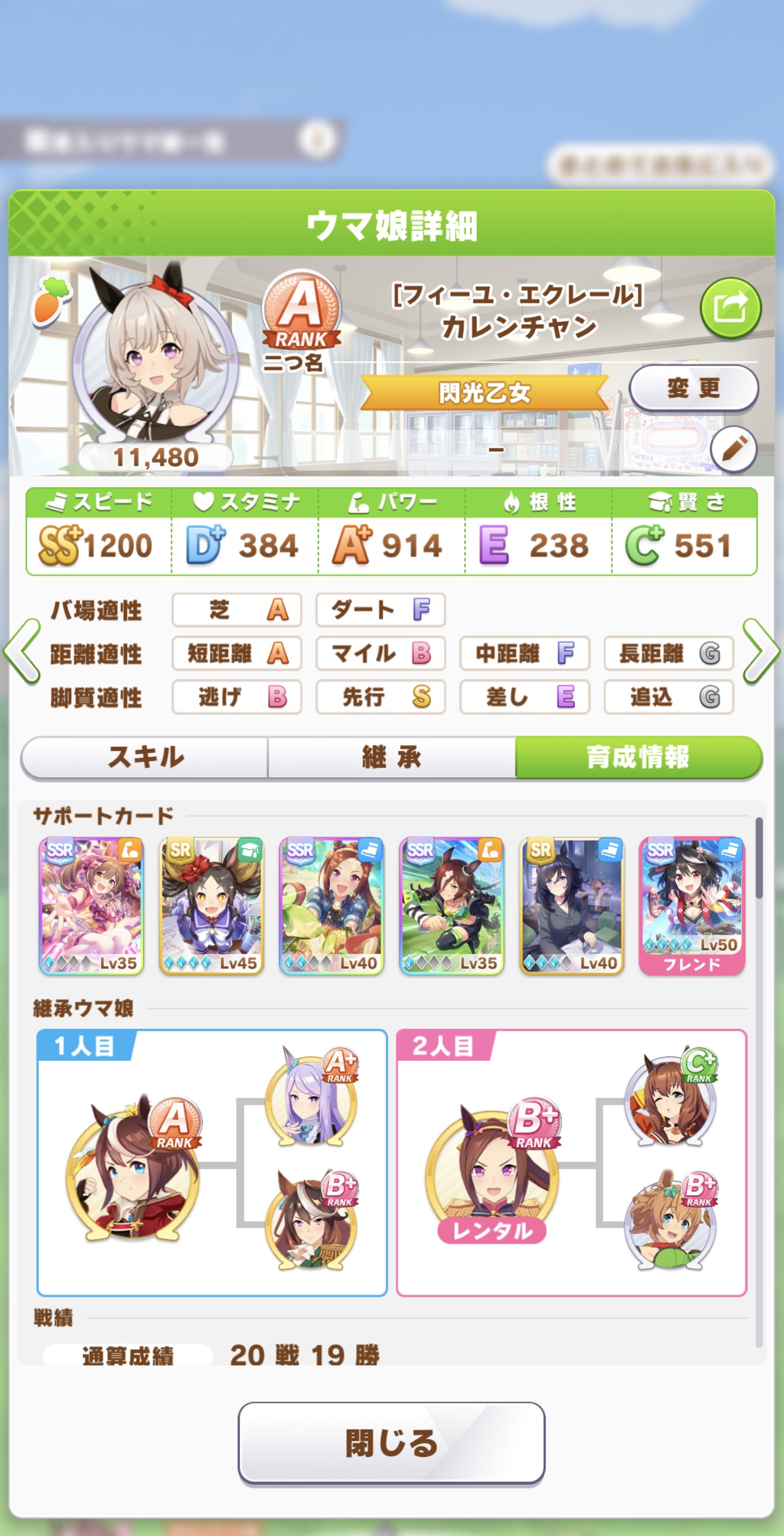Viewport: 784px width, 1536px height.
Task: Open the SR Lv40 support card
Action: (571, 906)
